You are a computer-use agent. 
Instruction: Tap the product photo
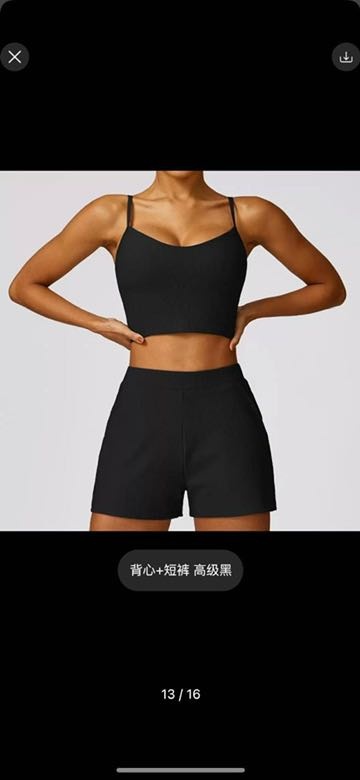[x=180, y=351]
